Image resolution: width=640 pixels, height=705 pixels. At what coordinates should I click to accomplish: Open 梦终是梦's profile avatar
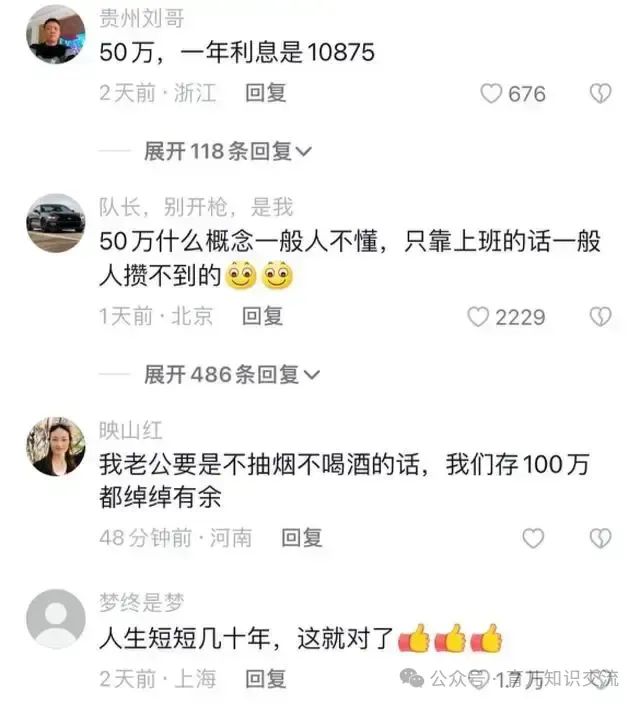55,619
